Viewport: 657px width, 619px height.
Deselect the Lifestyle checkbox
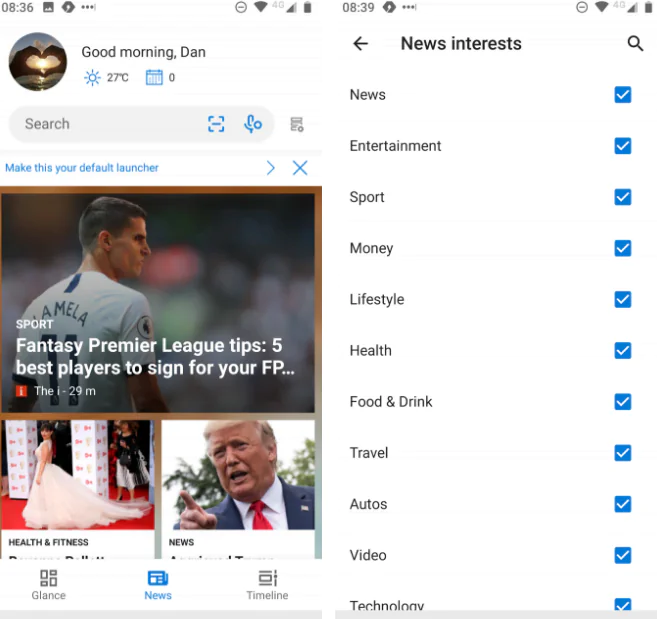[x=622, y=299]
